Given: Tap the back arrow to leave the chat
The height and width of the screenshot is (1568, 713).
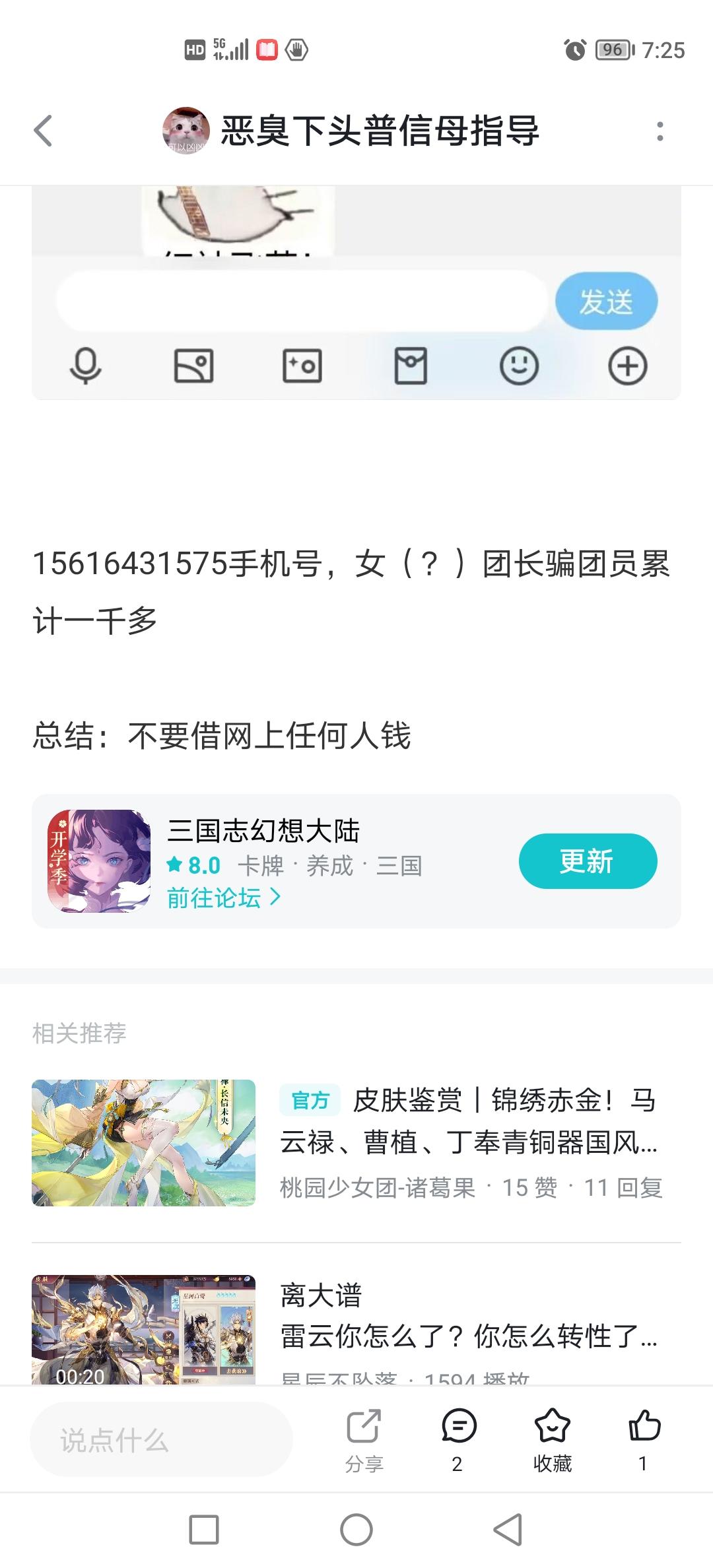Looking at the screenshot, I should pos(44,129).
